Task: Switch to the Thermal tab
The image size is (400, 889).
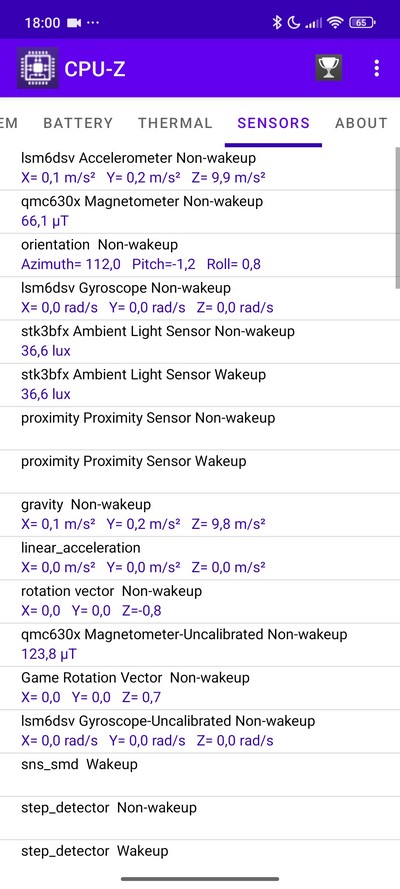Action: (x=175, y=123)
